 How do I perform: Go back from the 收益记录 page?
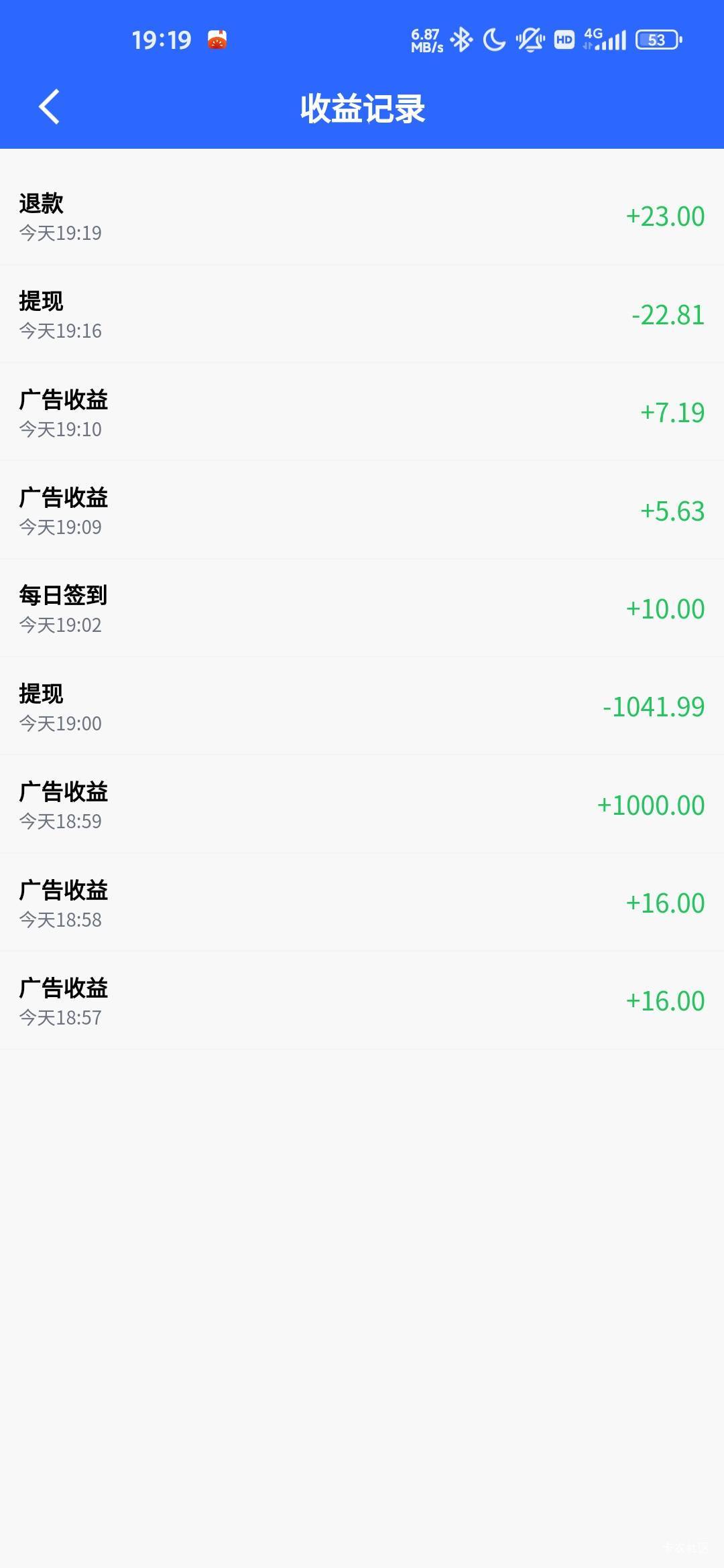click(x=49, y=107)
